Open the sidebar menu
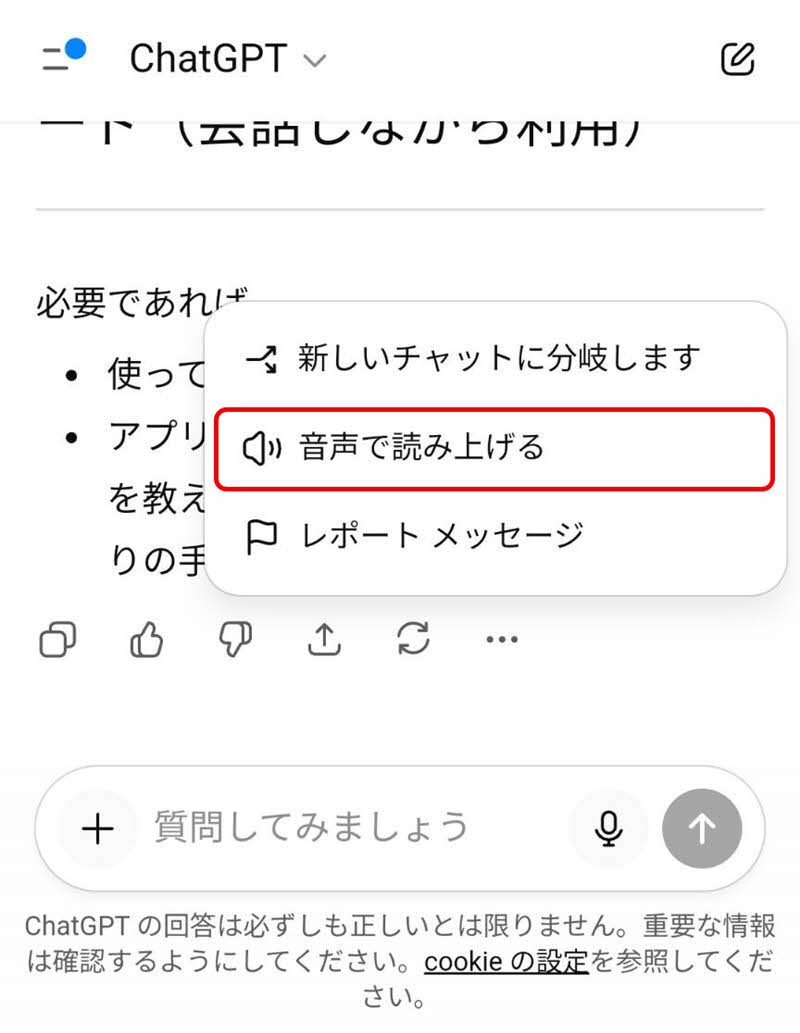800x1033 pixels. click(x=55, y=60)
